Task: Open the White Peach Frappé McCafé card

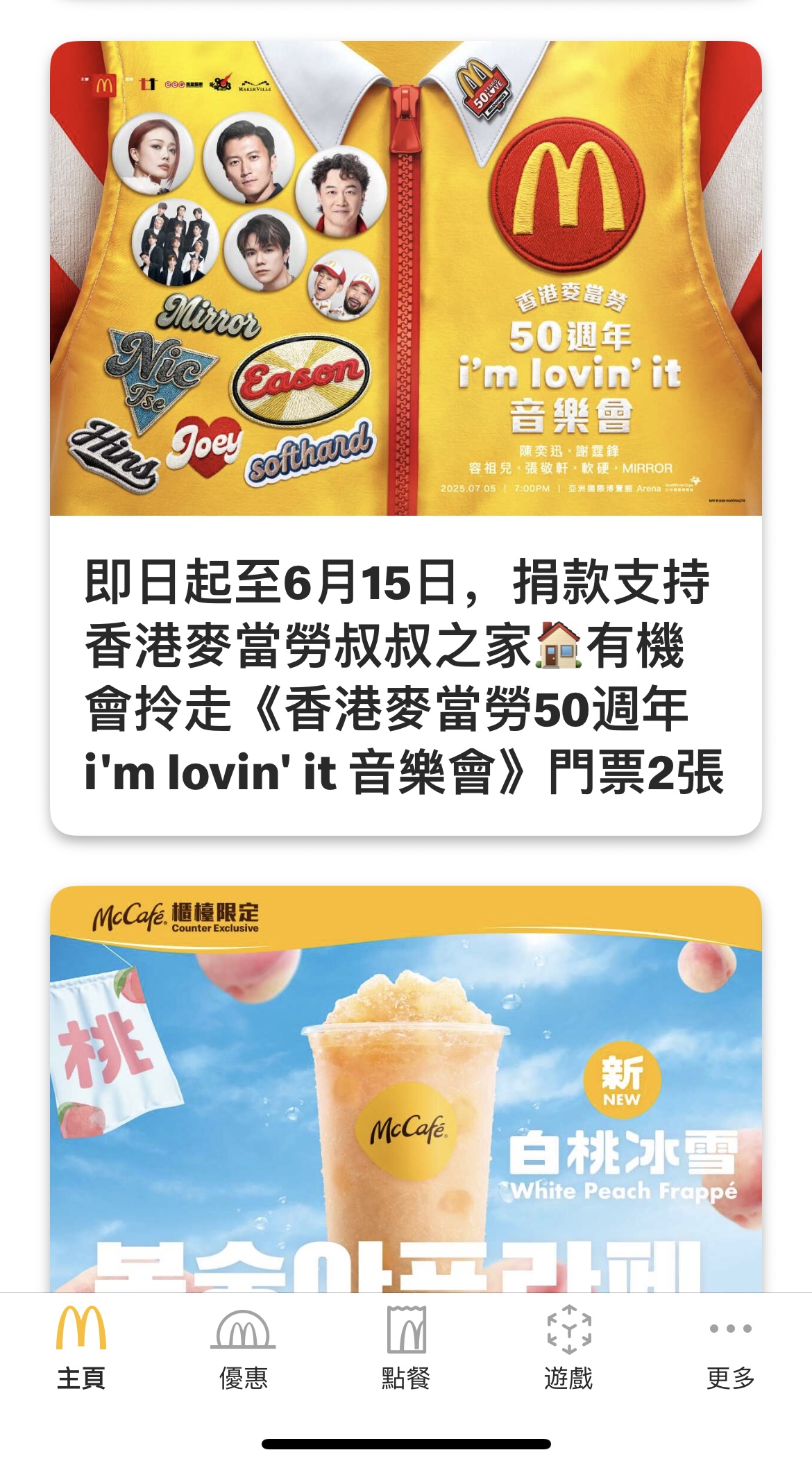Action: pyautogui.click(x=405, y=1090)
